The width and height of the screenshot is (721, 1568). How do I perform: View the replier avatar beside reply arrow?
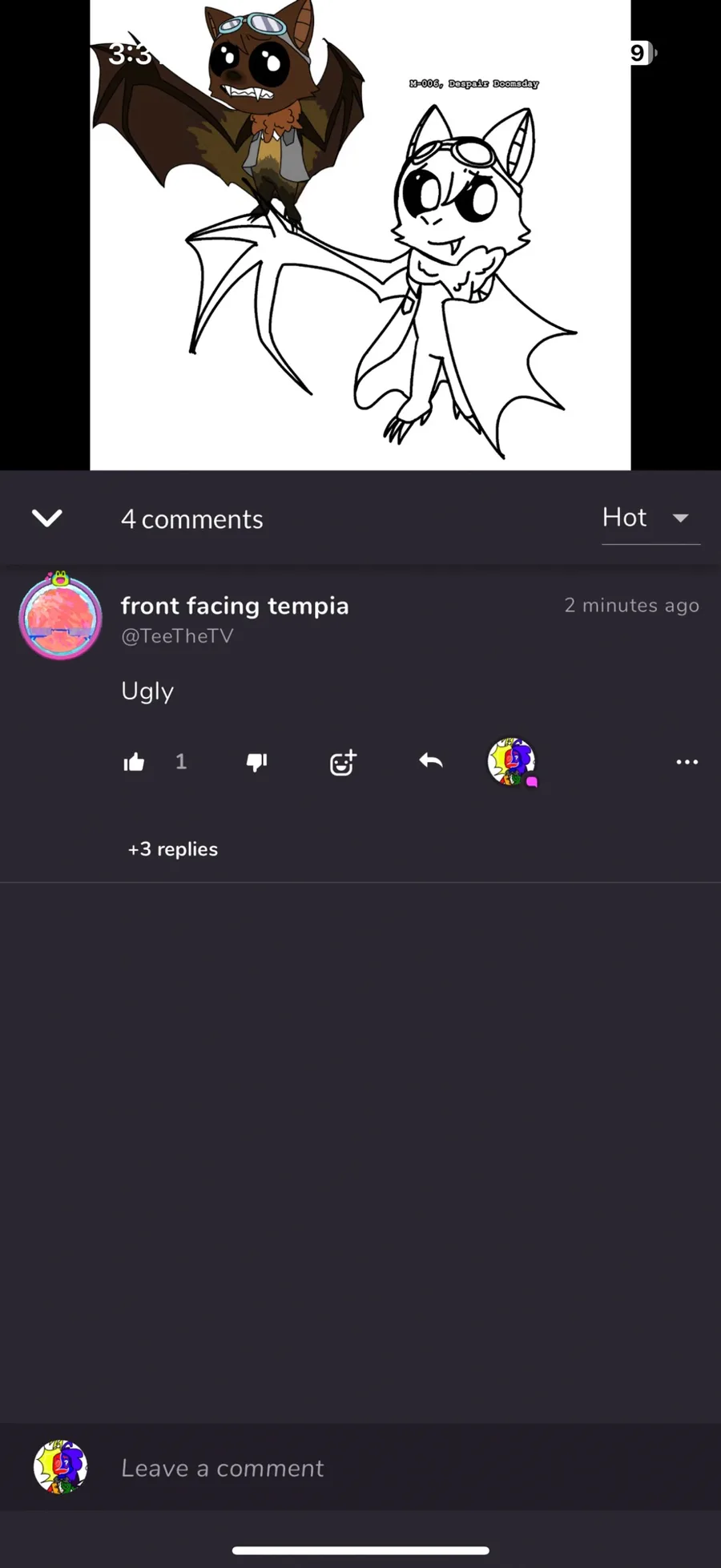[x=512, y=762]
